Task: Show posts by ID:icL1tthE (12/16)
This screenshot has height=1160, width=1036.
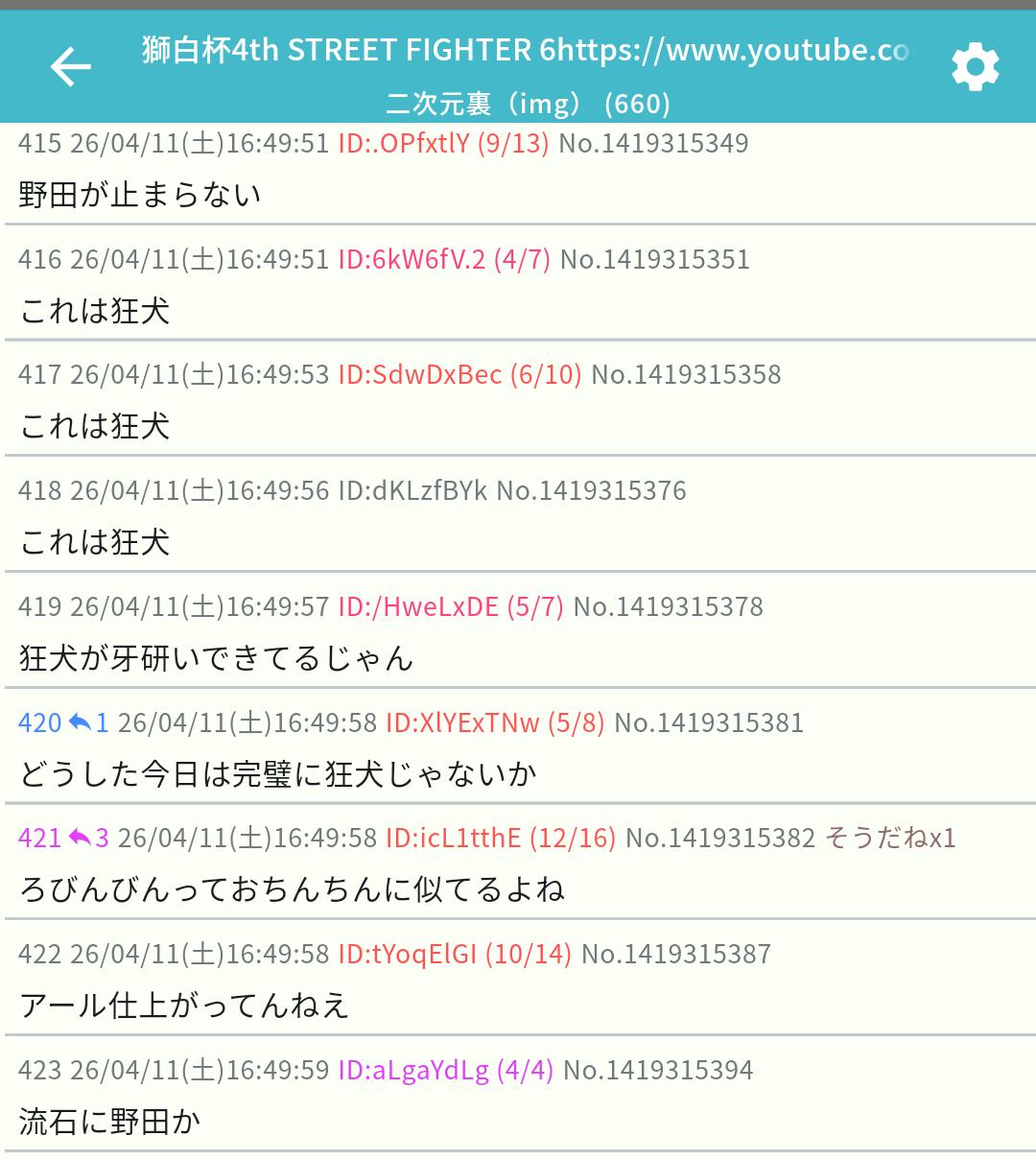Action: pyautogui.click(x=501, y=839)
